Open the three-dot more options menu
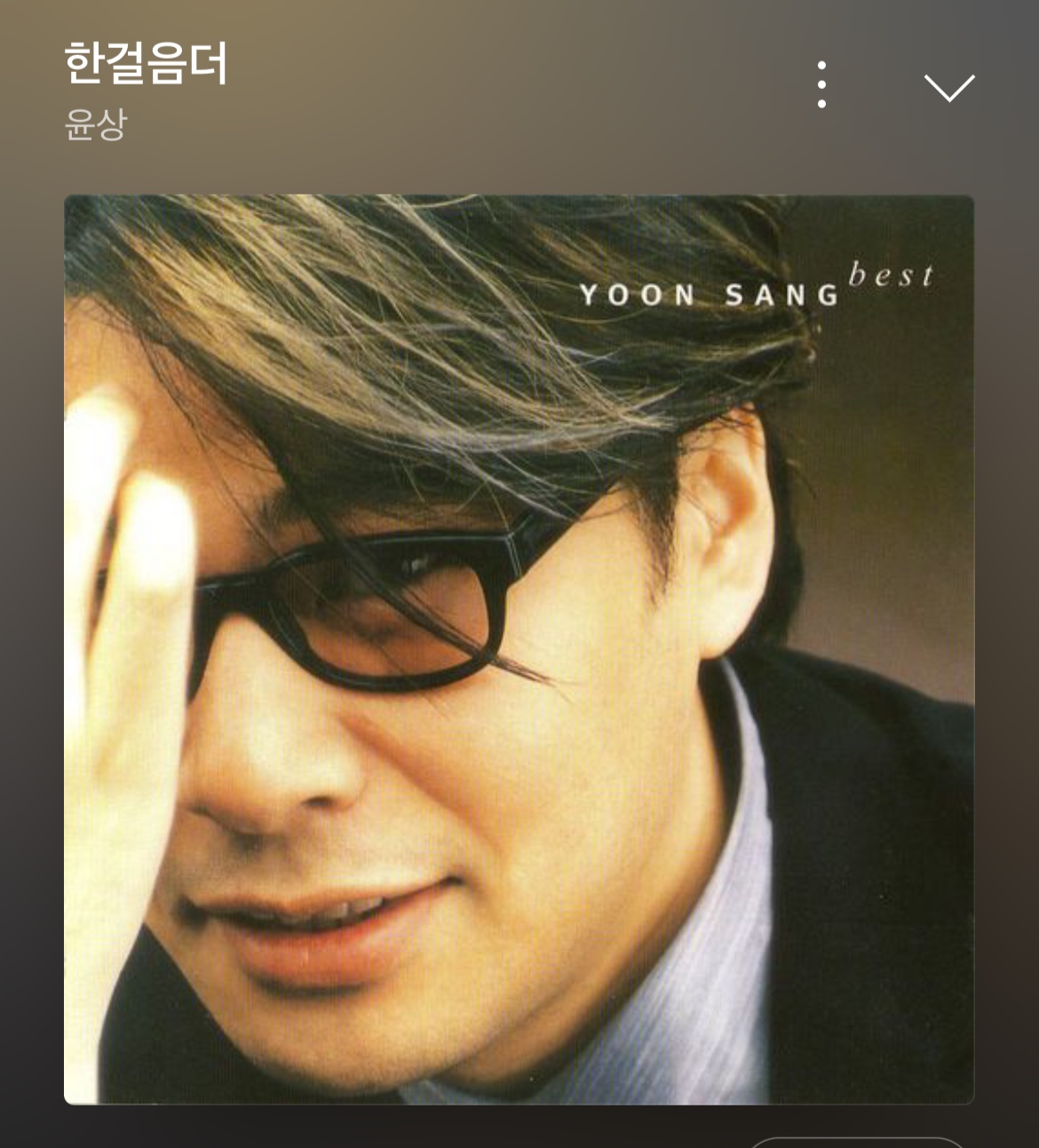 coord(822,85)
